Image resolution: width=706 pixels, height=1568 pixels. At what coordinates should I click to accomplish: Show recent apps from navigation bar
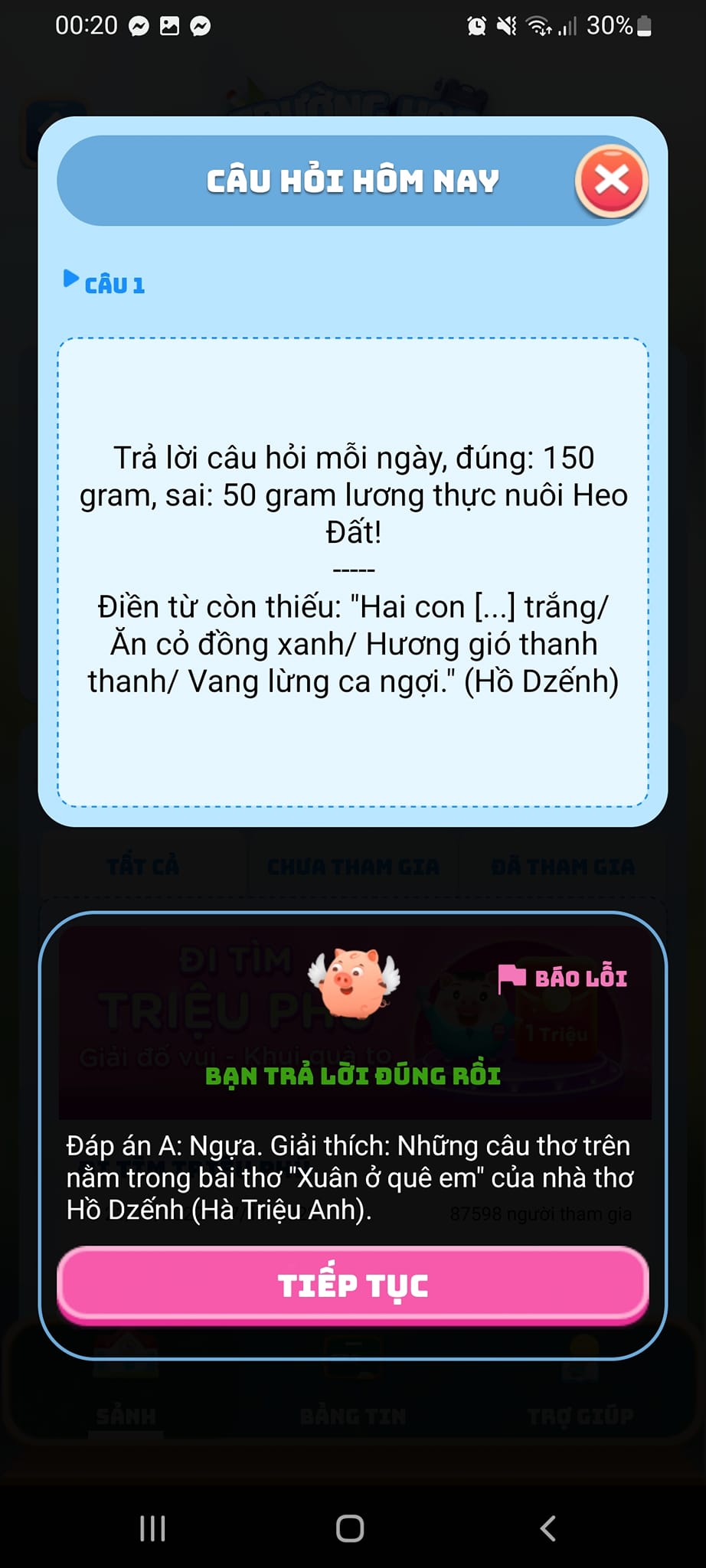tap(152, 1528)
